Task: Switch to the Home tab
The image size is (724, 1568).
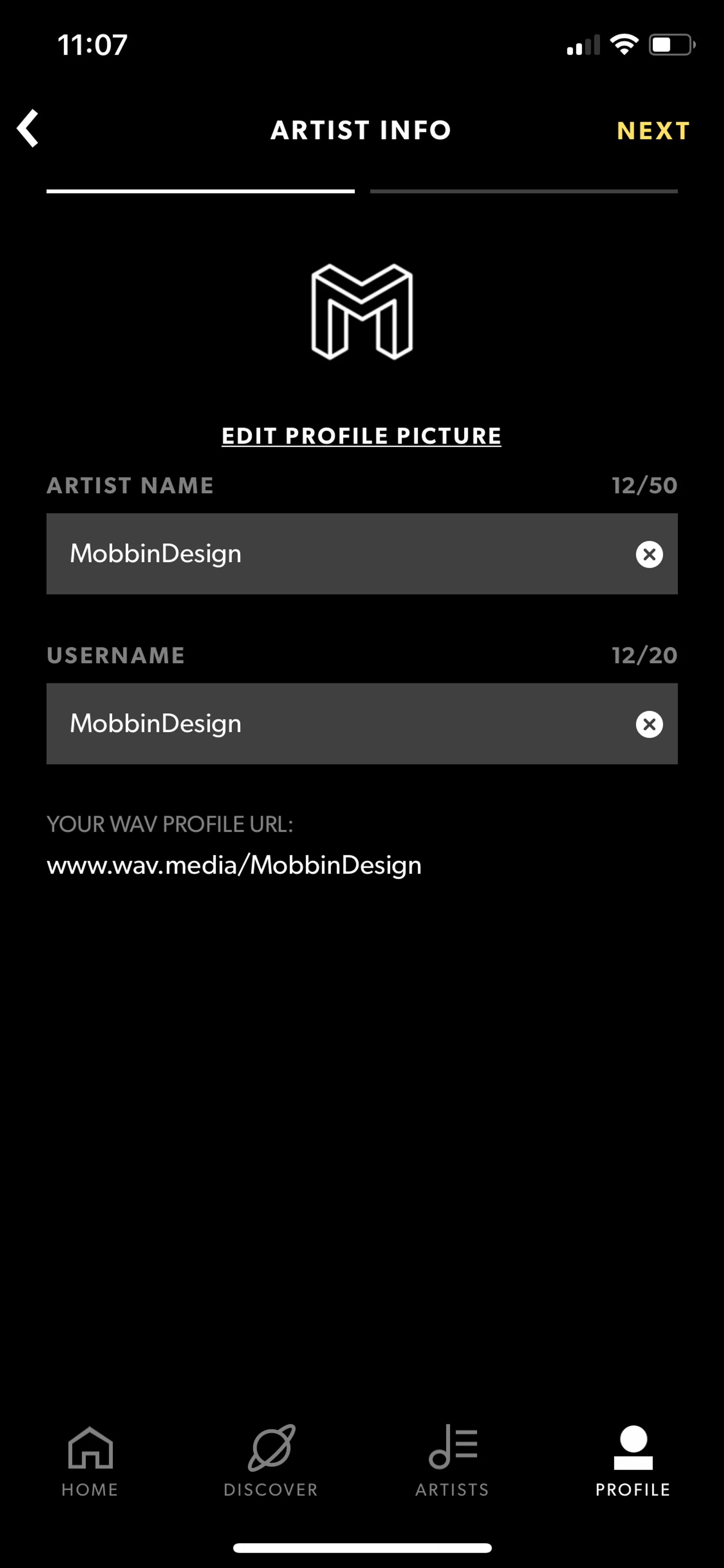Action: tap(90, 1461)
